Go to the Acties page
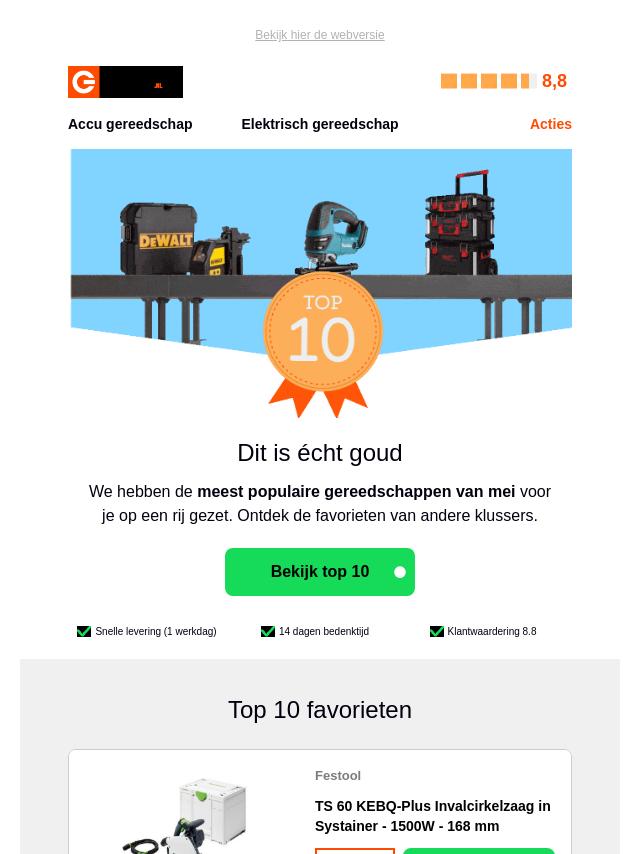The height and width of the screenshot is (854, 640). [x=550, y=124]
